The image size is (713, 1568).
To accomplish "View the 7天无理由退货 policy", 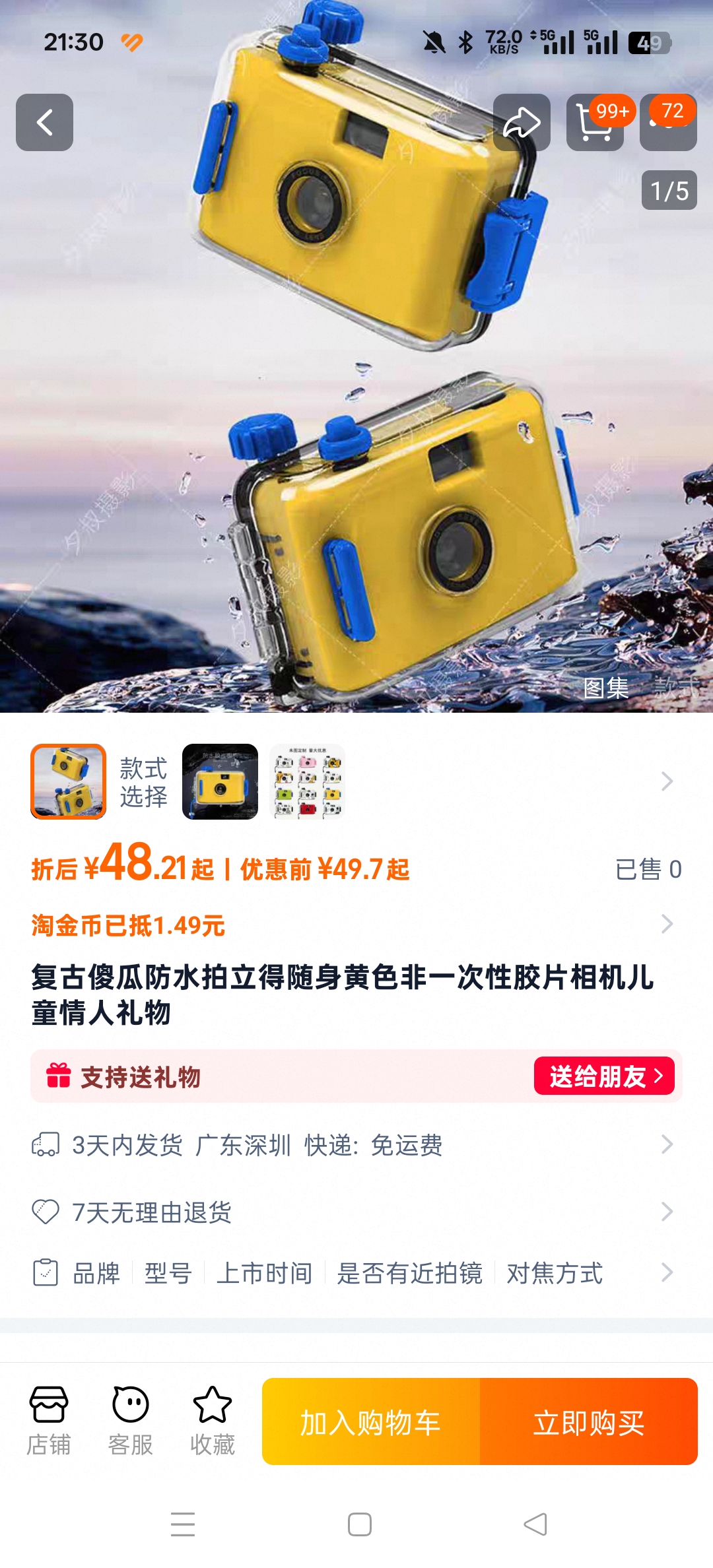I will (x=356, y=1212).
